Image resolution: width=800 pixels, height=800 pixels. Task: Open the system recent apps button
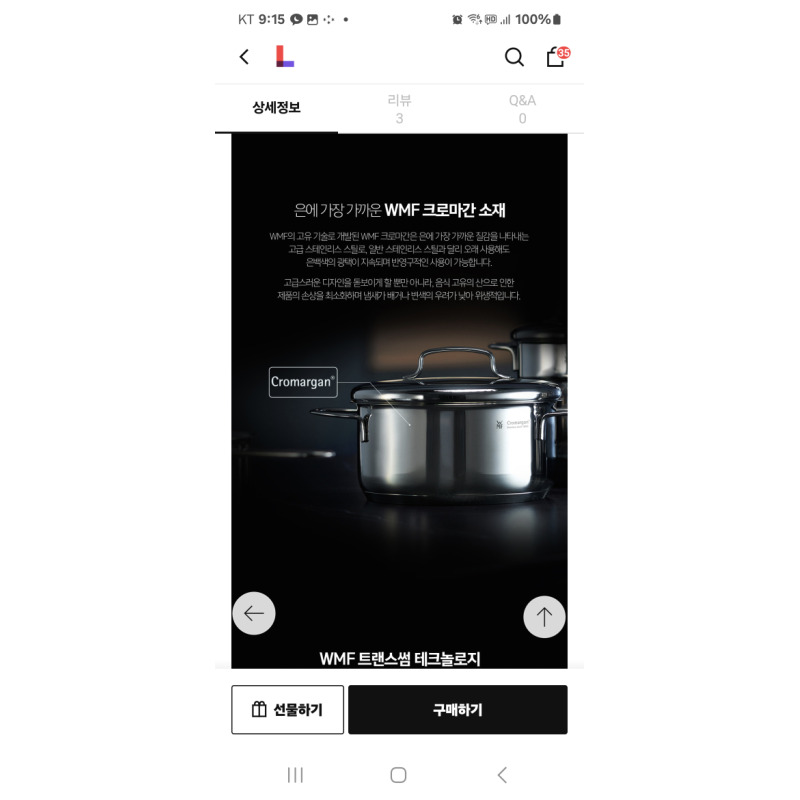coord(295,775)
